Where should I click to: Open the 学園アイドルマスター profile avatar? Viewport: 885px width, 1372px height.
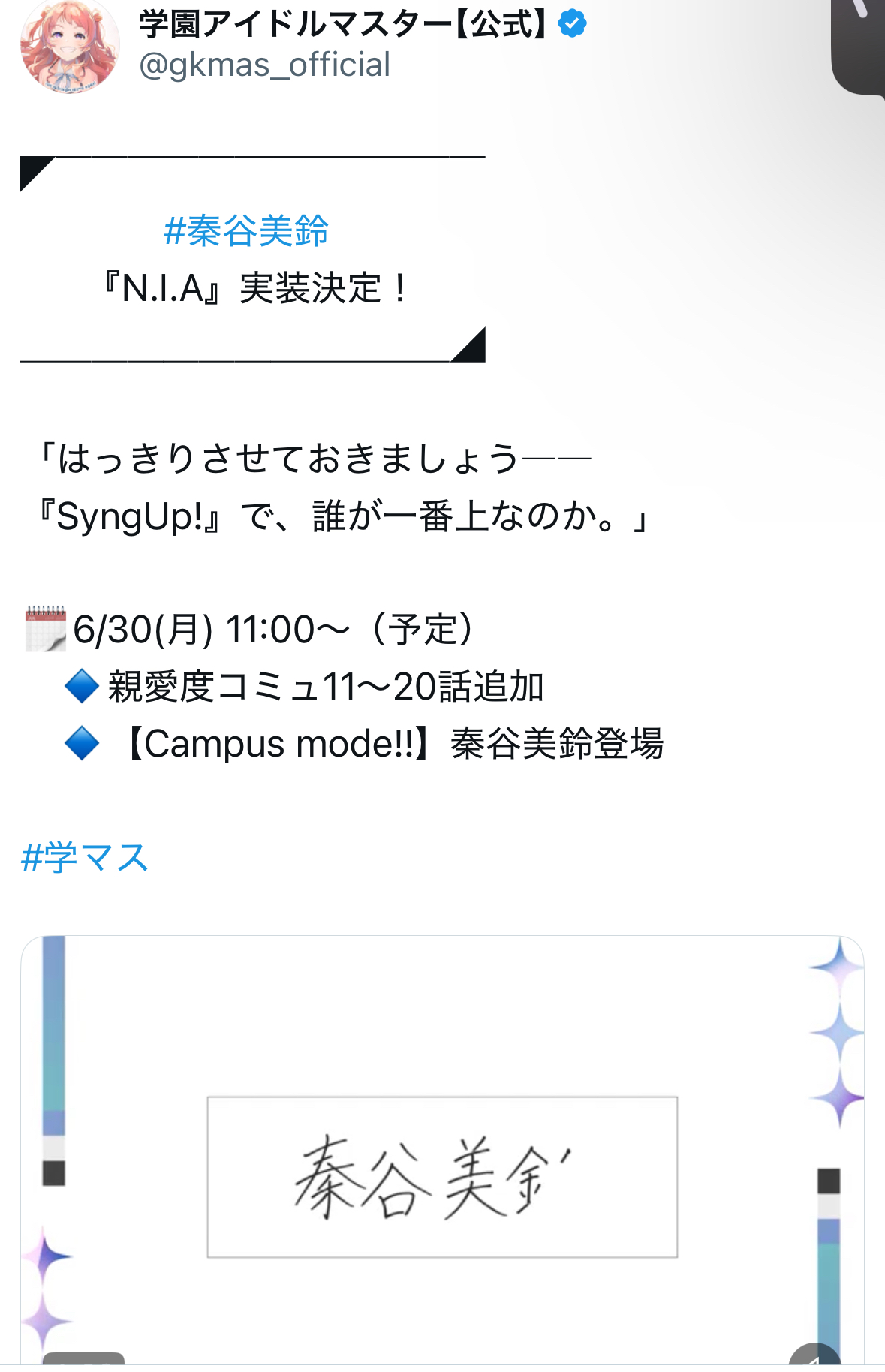click(69, 47)
